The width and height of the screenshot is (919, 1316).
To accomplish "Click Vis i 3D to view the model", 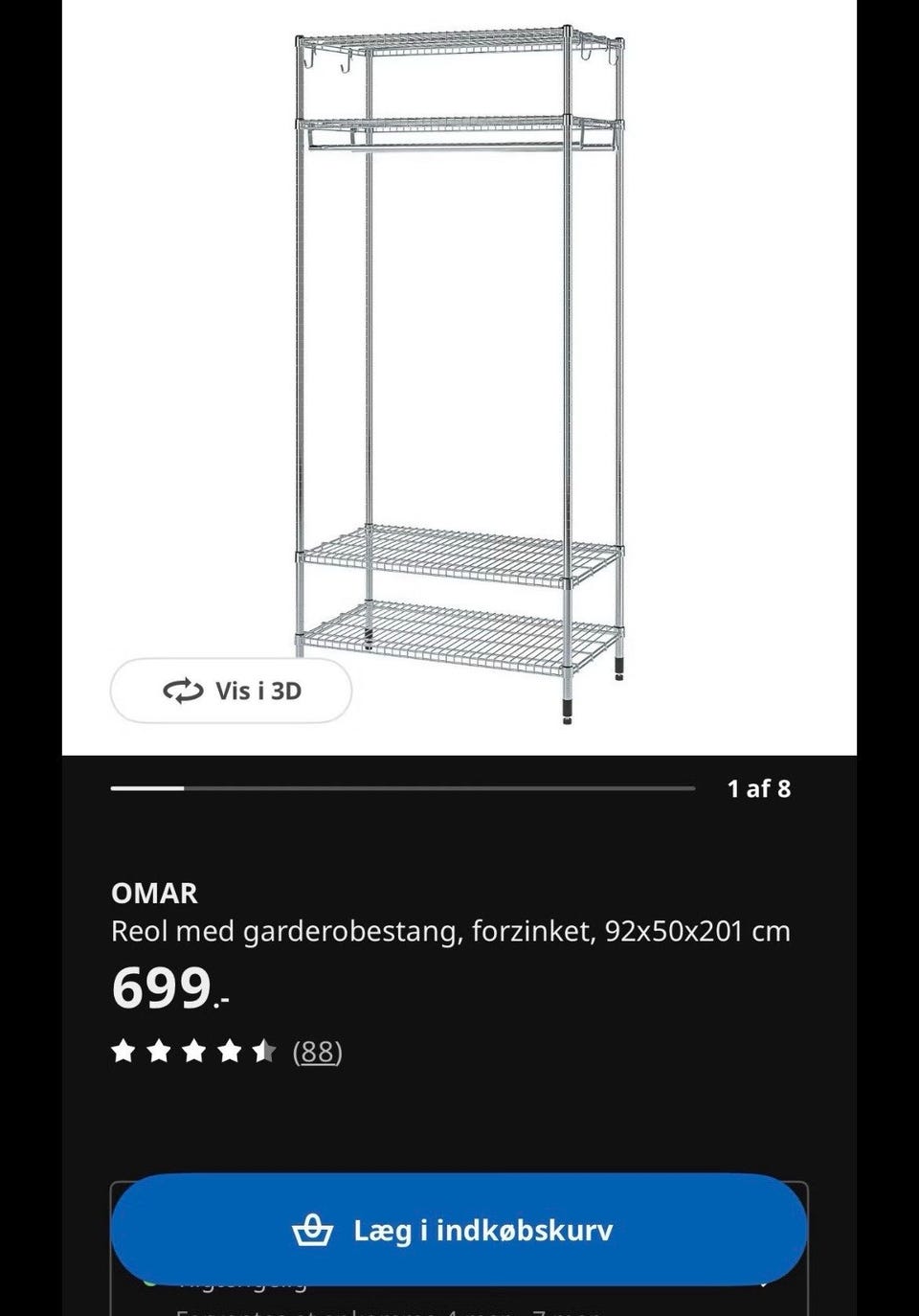I will pyautogui.click(x=230, y=691).
